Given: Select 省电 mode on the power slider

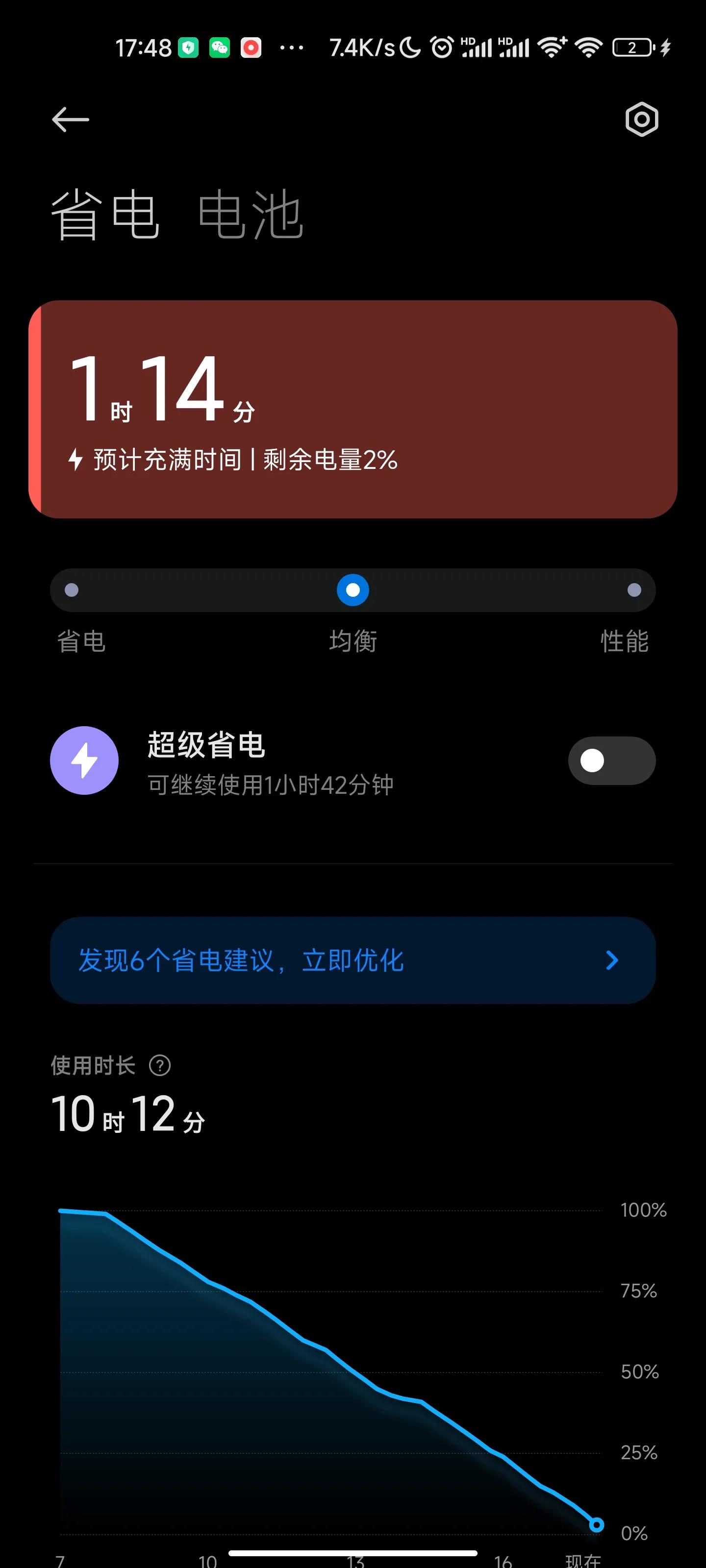Looking at the screenshot, I should (70, 589).
